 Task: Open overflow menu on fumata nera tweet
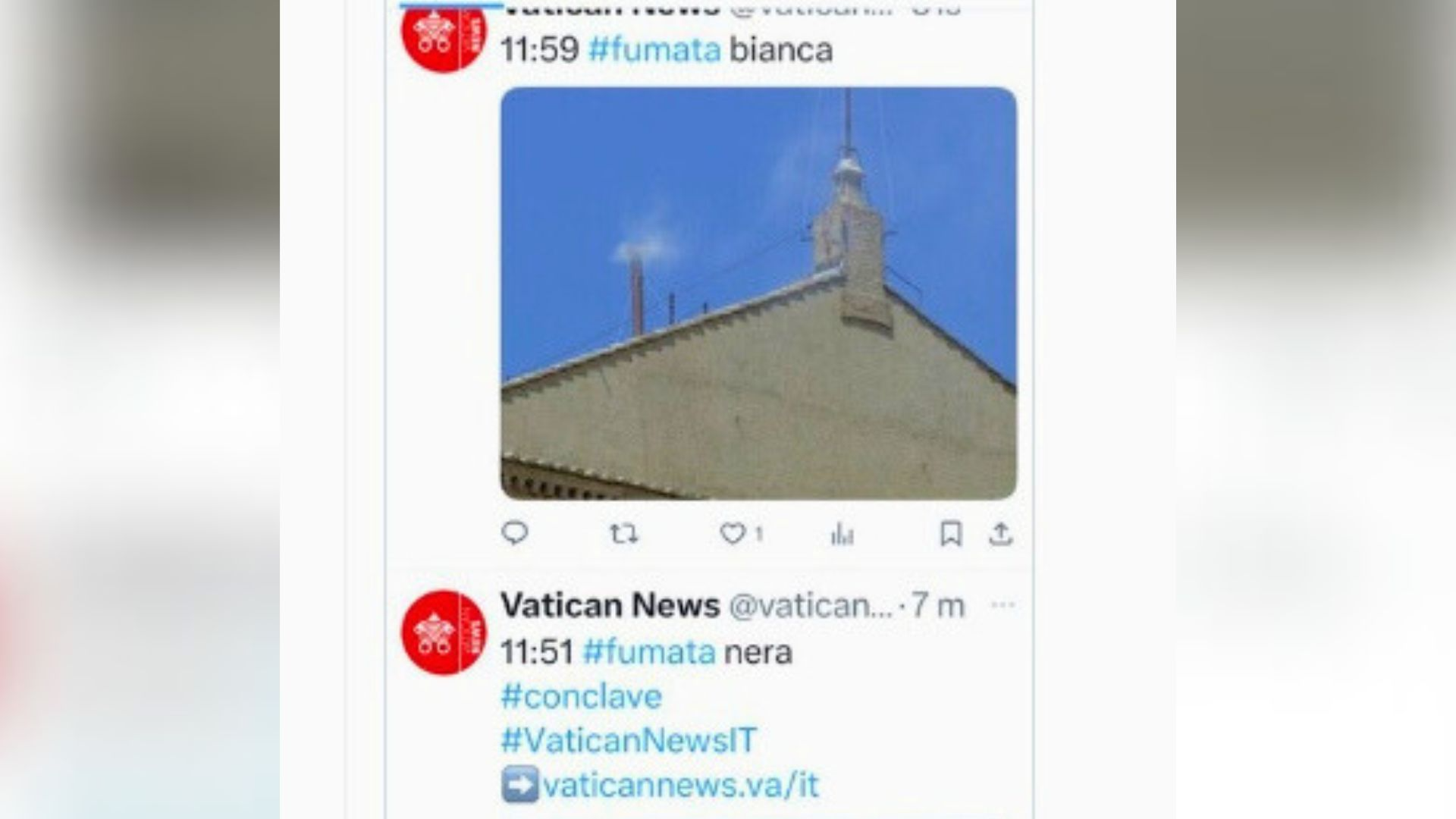[1003, 605]
